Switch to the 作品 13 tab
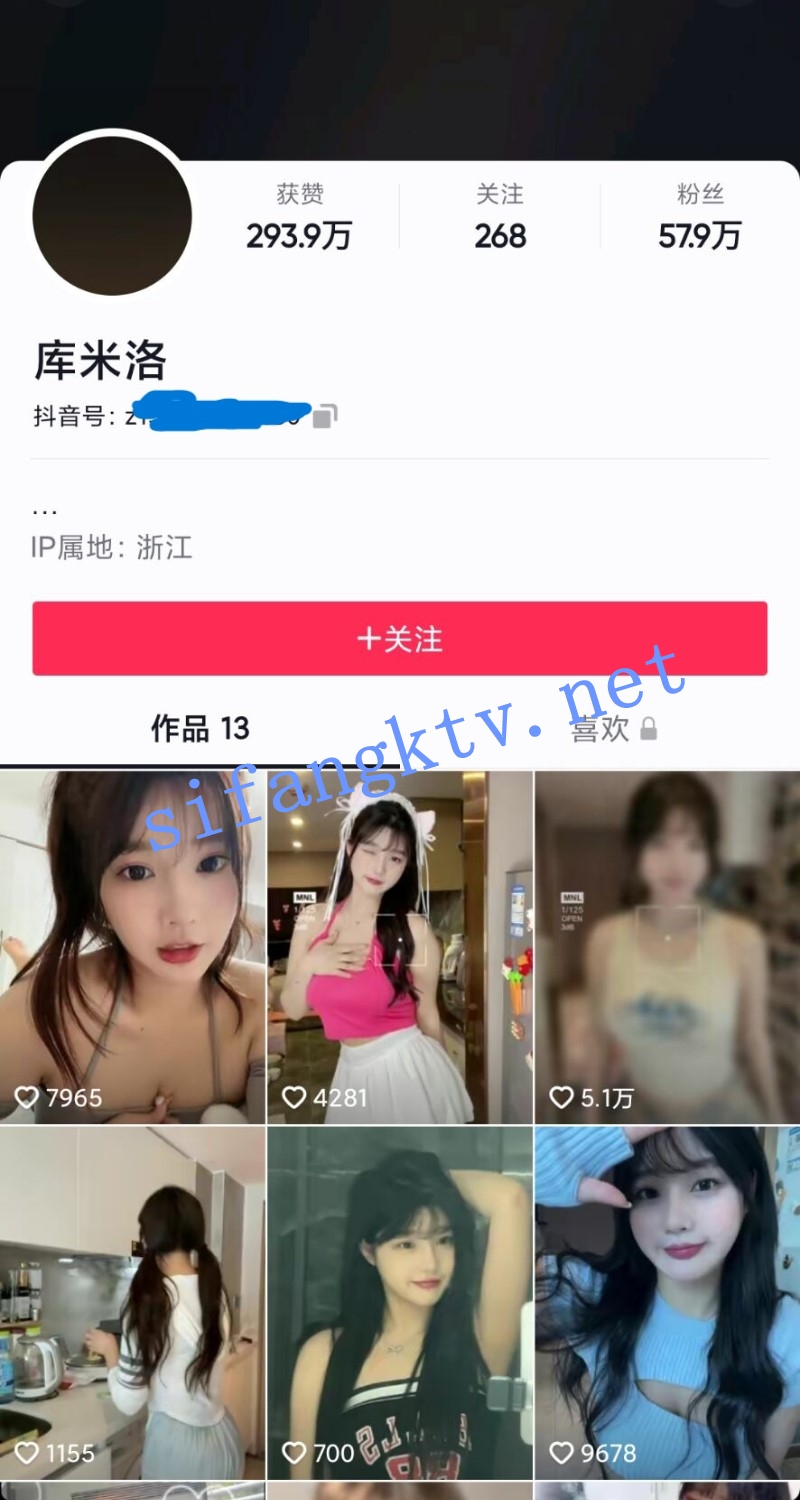The height and width of the screenshot is (1500, 800). click(200, 729)
